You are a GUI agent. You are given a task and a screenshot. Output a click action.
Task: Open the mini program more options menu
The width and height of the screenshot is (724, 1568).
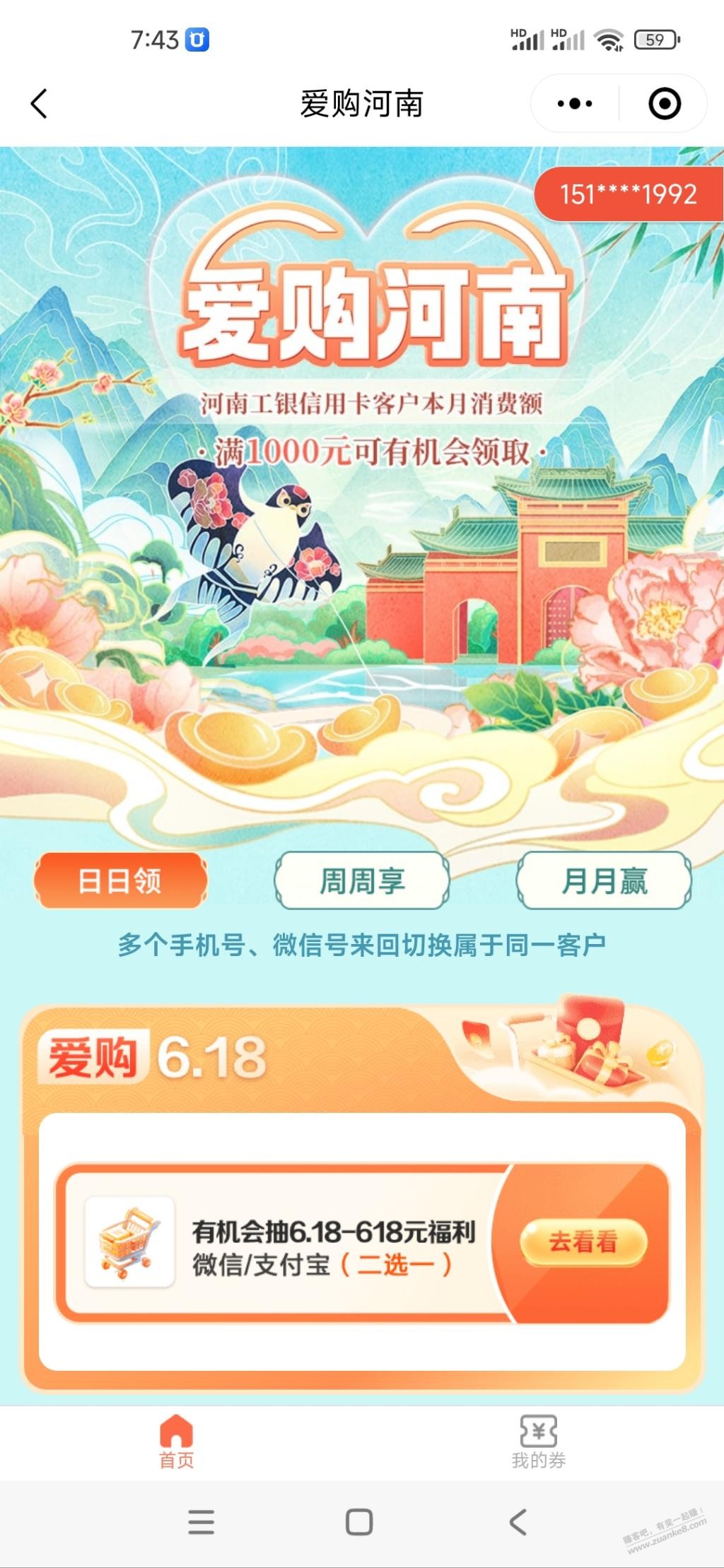(x=575, y=104)
